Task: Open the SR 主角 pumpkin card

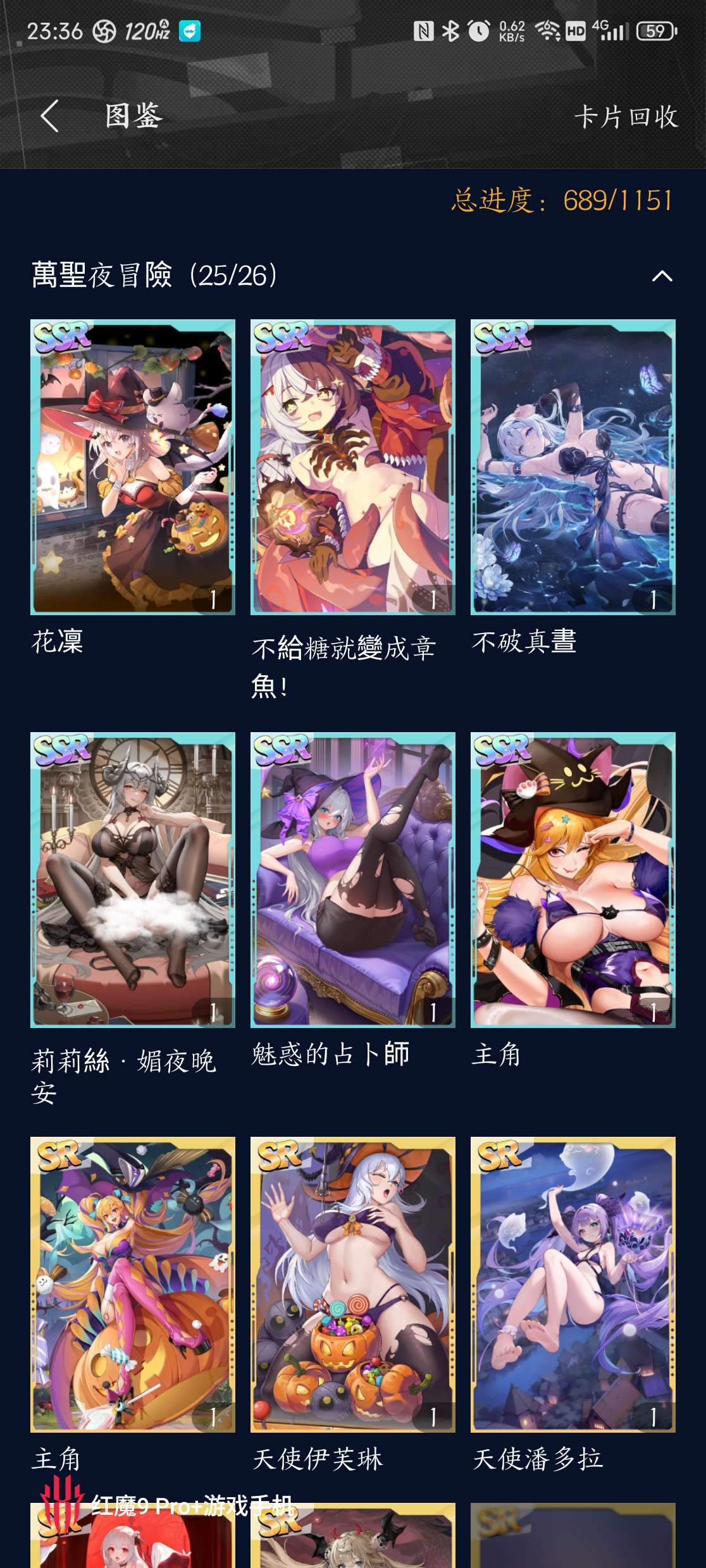Action: (x=133, y=1283)
